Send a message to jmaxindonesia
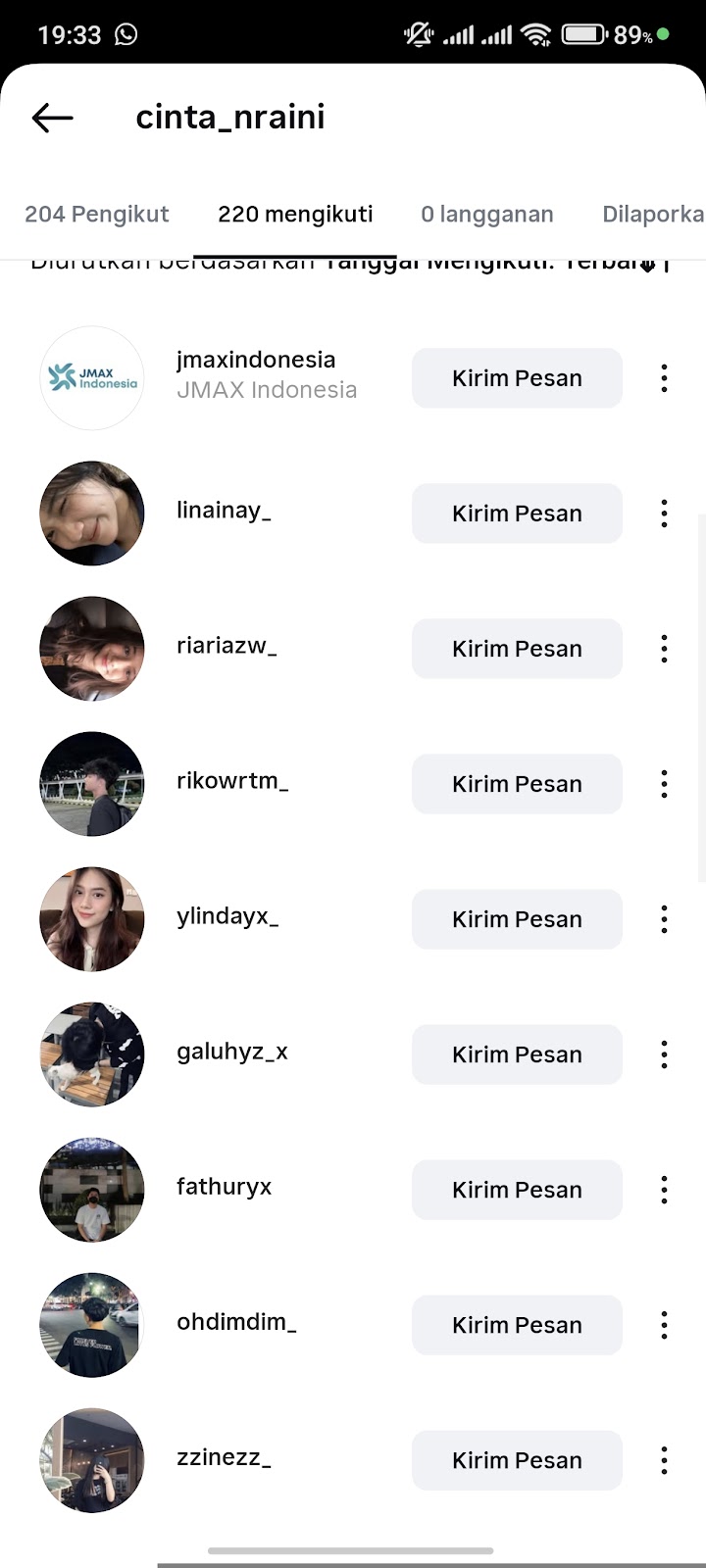706x1568 pixels. (x=517, y=378)
